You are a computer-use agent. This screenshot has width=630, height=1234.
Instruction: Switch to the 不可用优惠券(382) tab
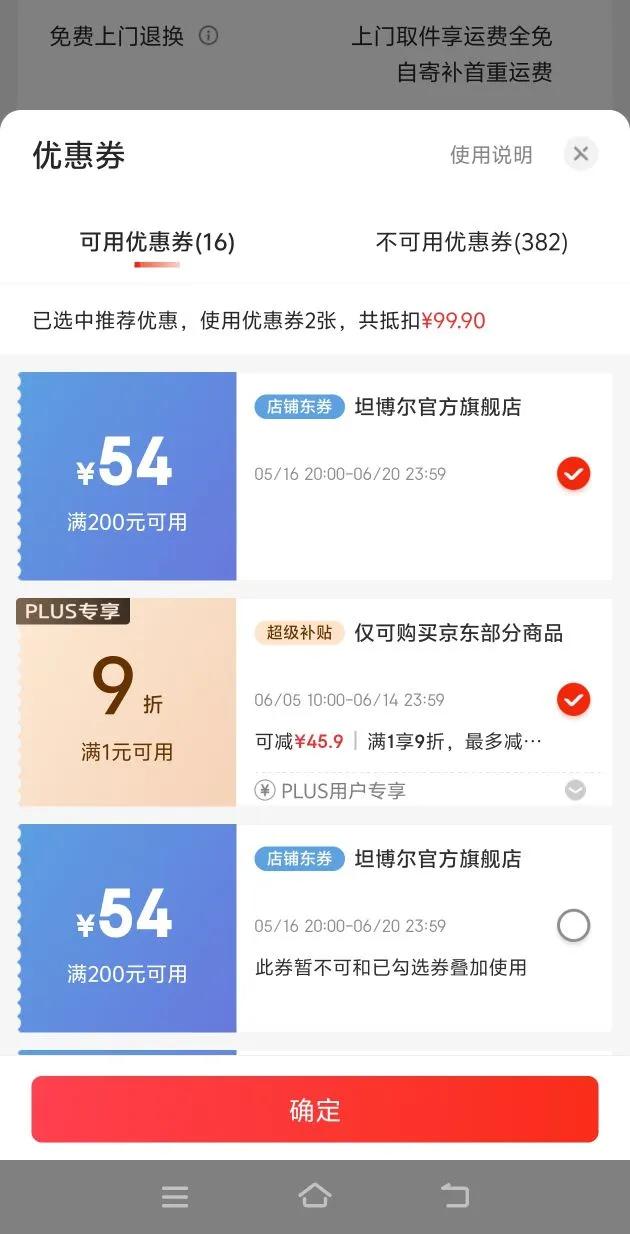click(x=472, y=242)
